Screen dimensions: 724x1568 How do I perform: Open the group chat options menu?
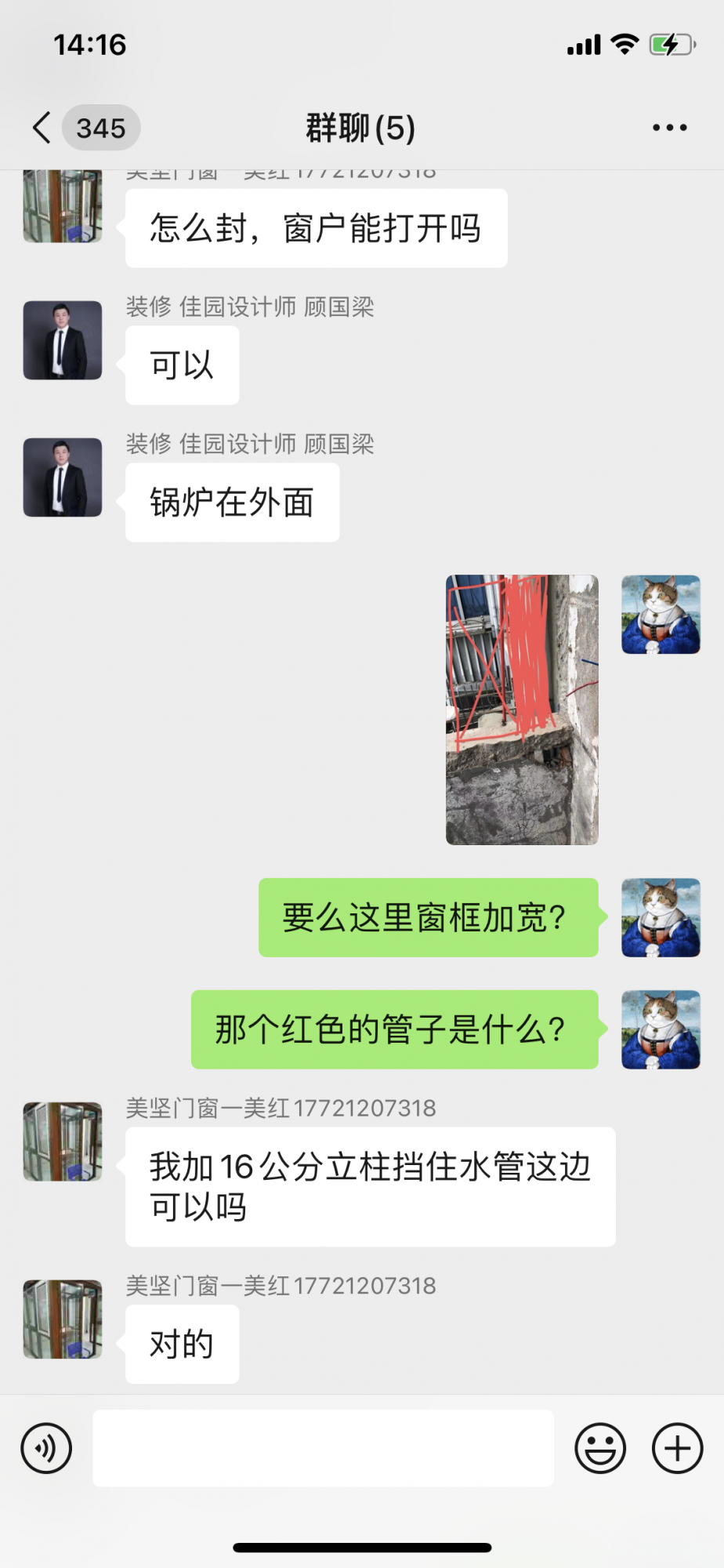click(669, 128)
